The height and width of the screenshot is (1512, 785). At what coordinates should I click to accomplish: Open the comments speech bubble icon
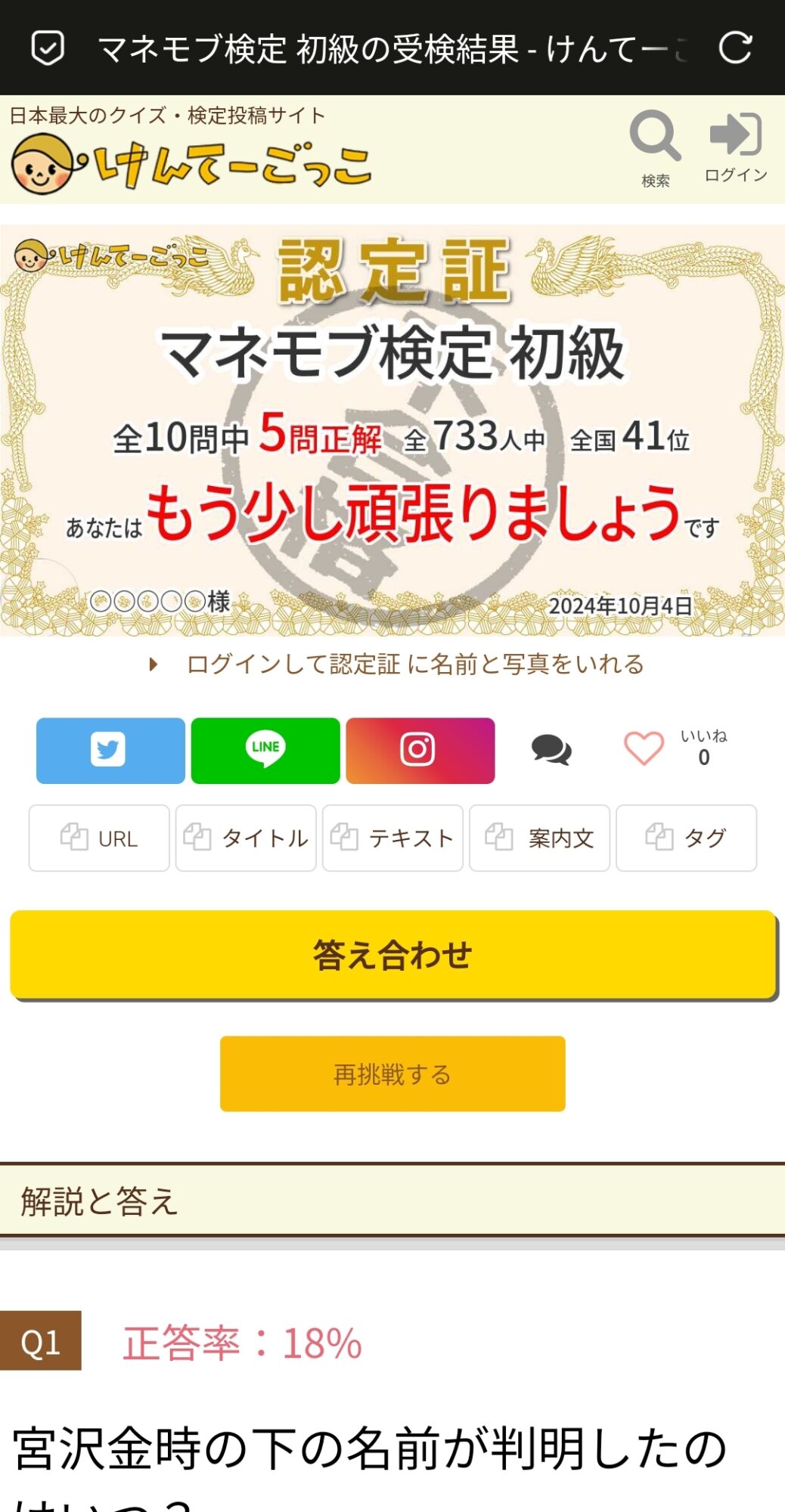coord(551,750)
